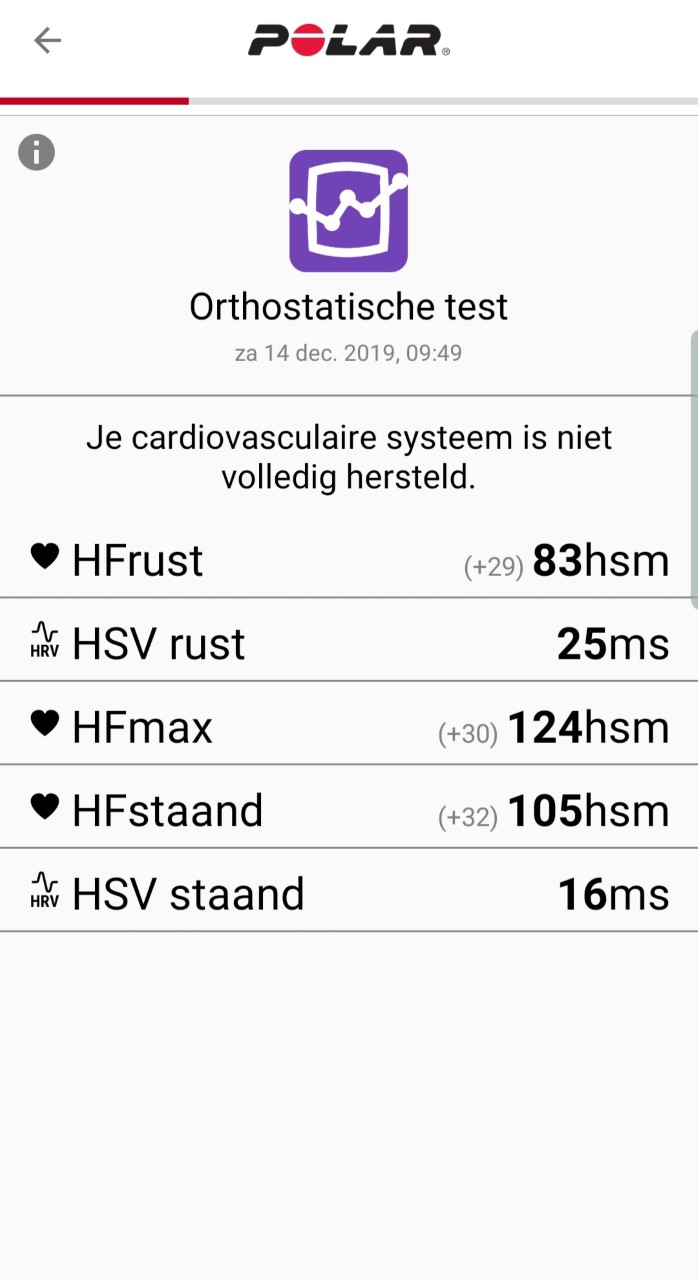The image size is (698, 1280).
Task: Open the info icon for orthostatic test
Action: [37, 153]
